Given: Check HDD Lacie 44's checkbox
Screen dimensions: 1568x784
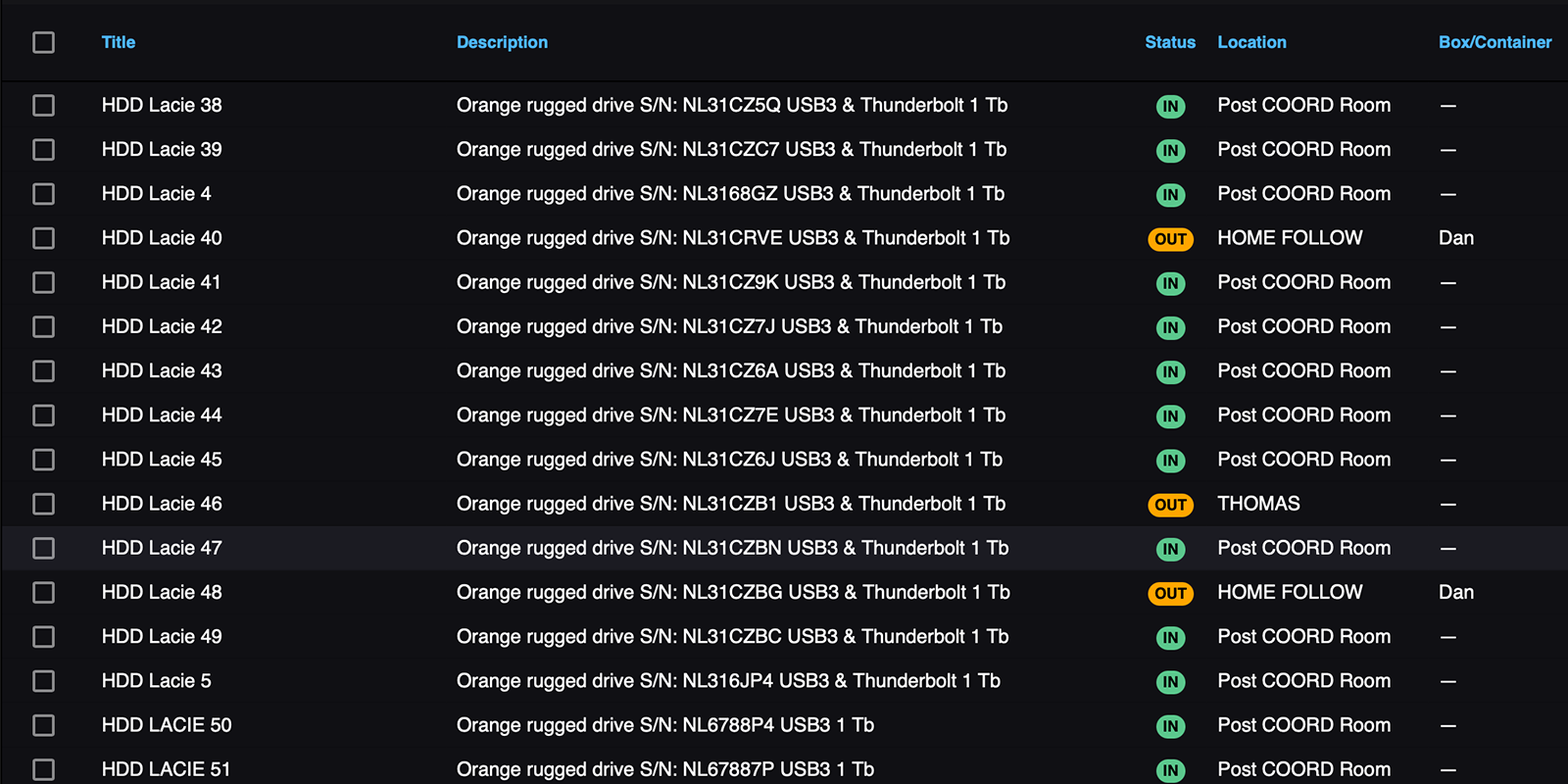Looking at the screenshot, I should [x=43, y=416].
